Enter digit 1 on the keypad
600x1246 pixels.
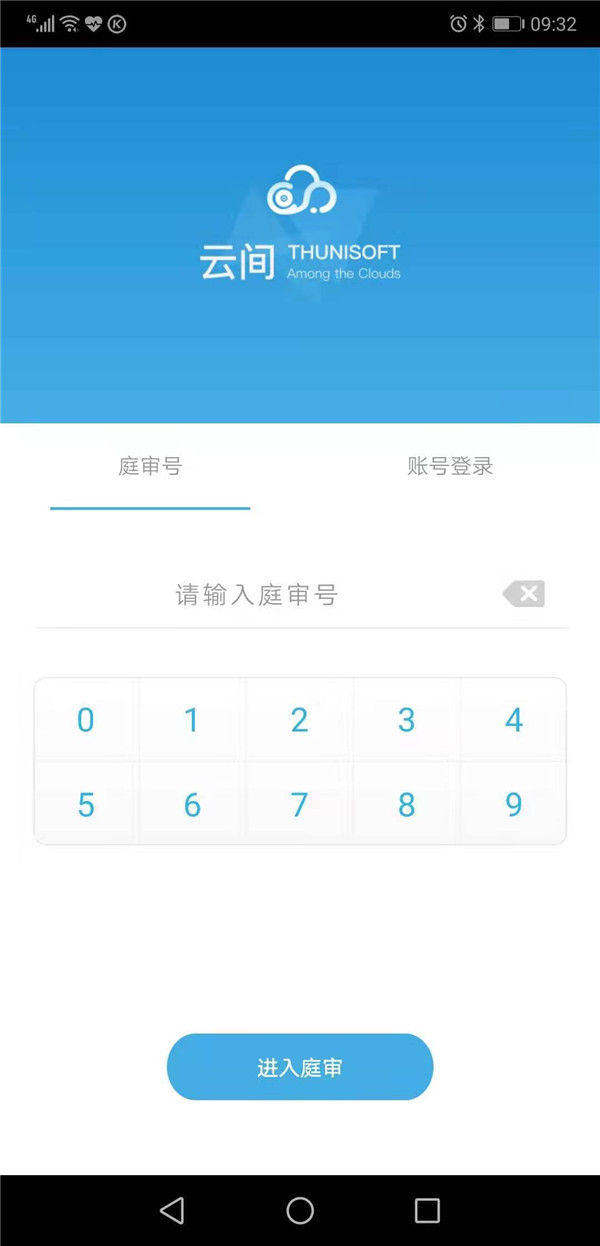(x=192, y=720)
